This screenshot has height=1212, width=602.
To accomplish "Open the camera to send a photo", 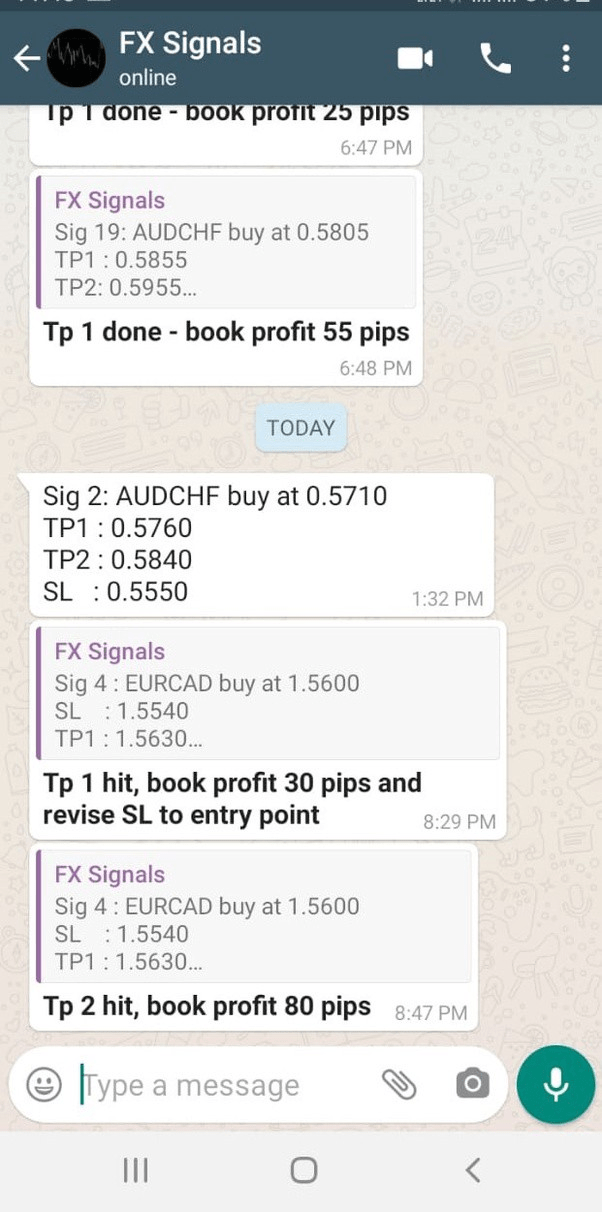I will pos(472,1084).
